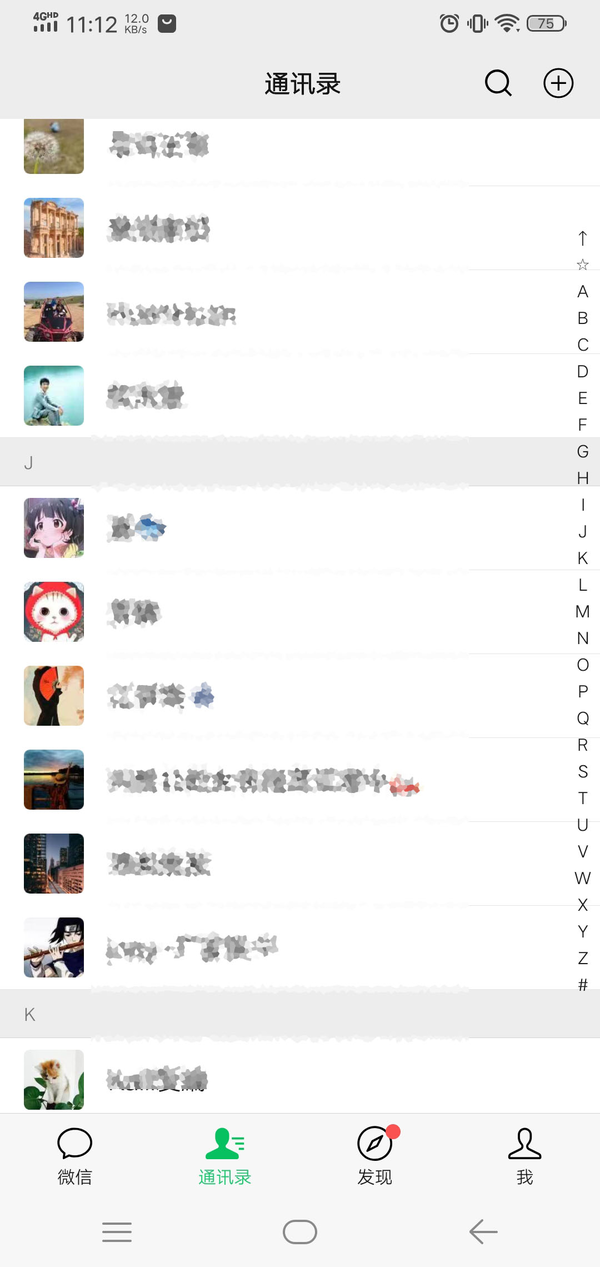Screen dimensions: 600x1267
Task: Switch to the 微信 chats tab
Action: coord(75,1155)
